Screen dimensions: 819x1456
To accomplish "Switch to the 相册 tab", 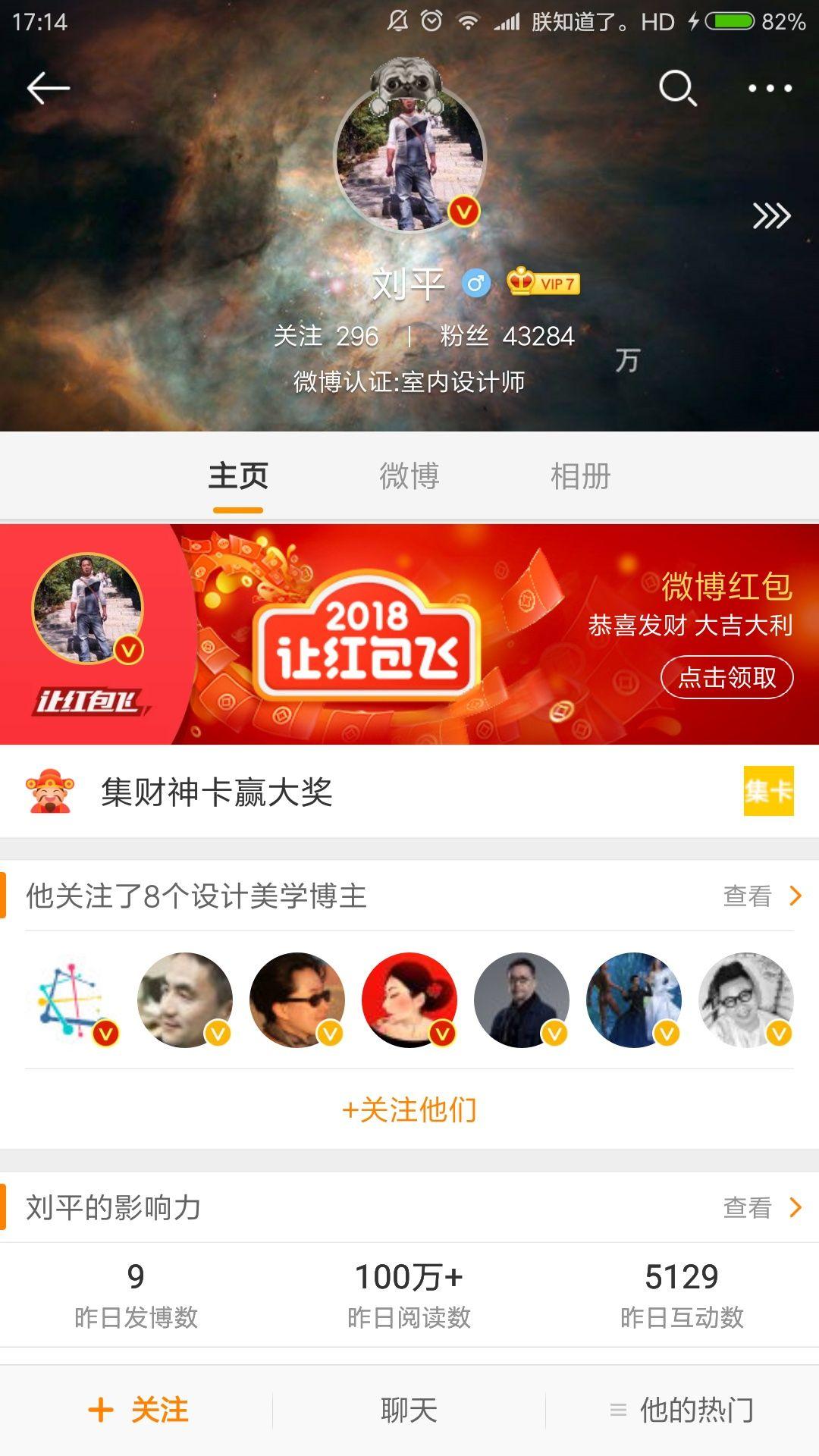I will click(580, 476).
